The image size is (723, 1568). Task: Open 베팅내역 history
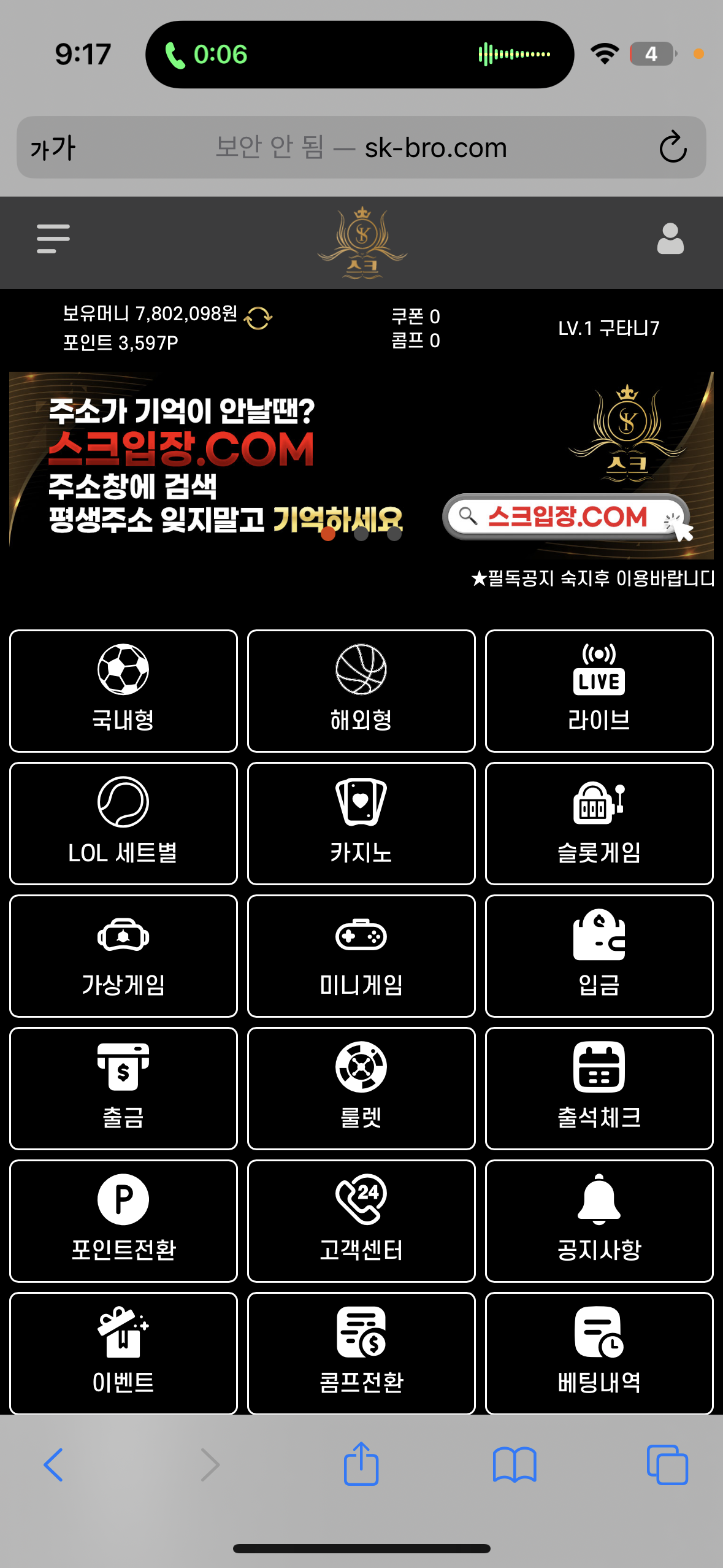click(599, 1353)
